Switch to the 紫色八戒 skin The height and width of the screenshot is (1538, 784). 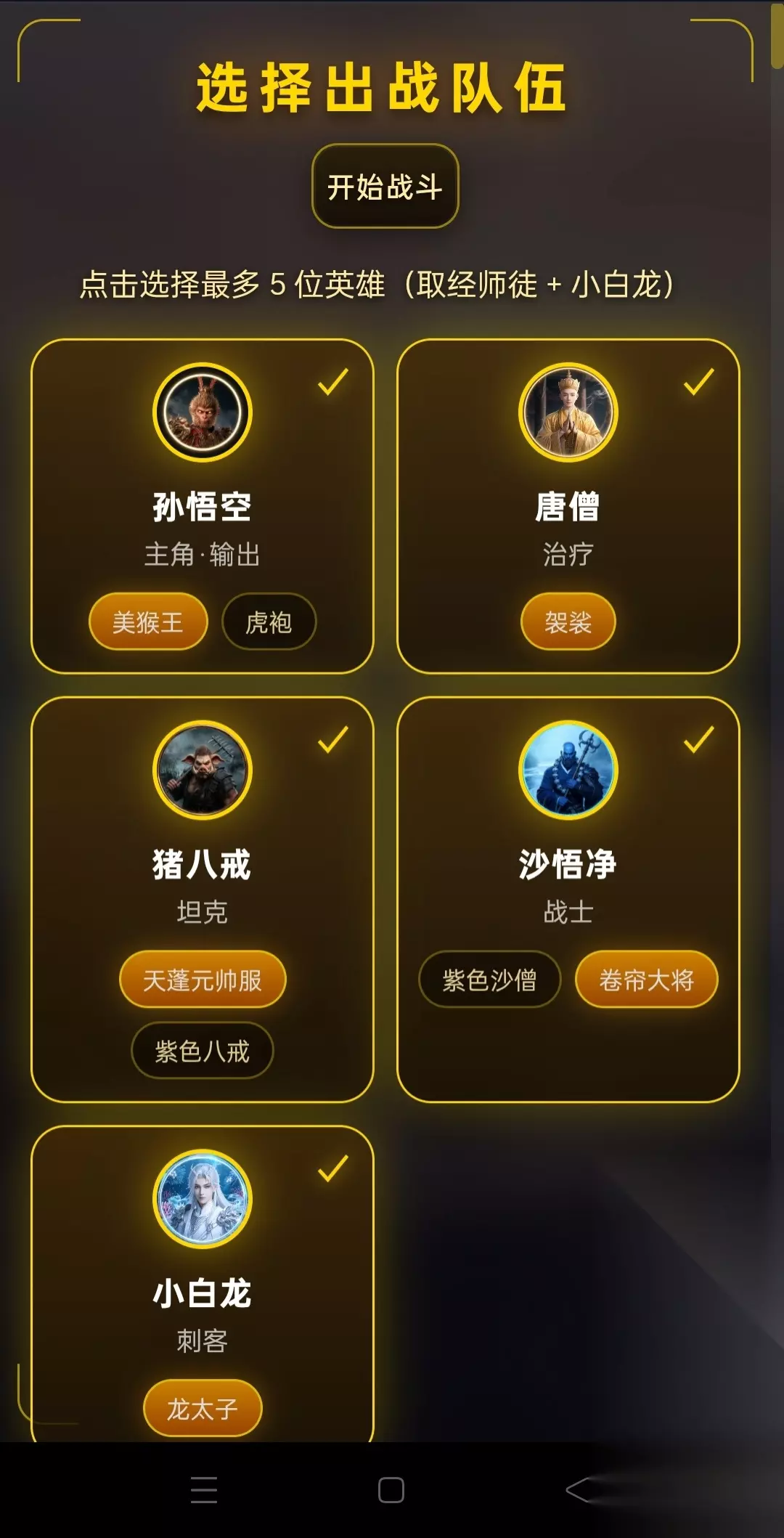click(203, 1050)
